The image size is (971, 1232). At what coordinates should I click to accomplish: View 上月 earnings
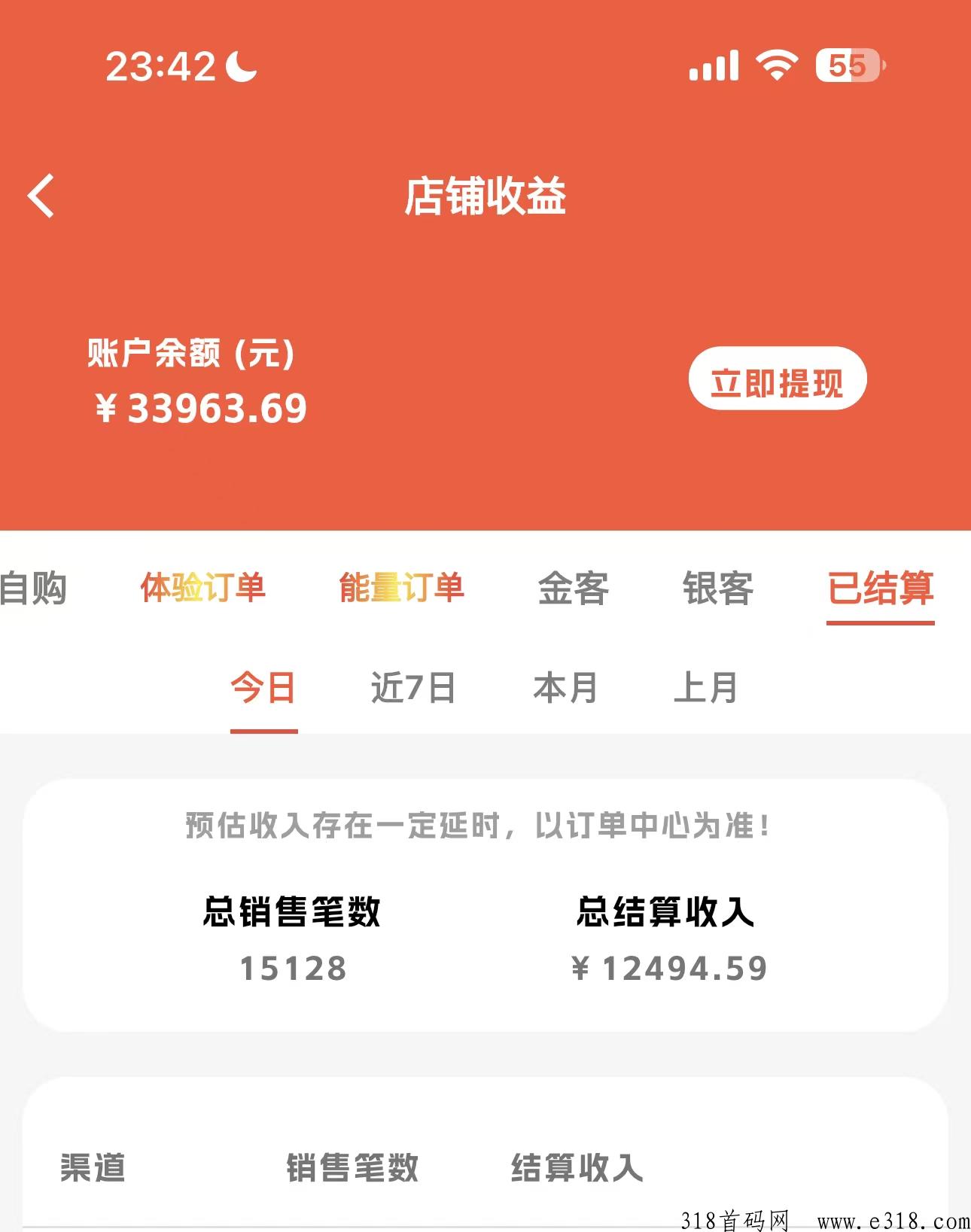705,688
